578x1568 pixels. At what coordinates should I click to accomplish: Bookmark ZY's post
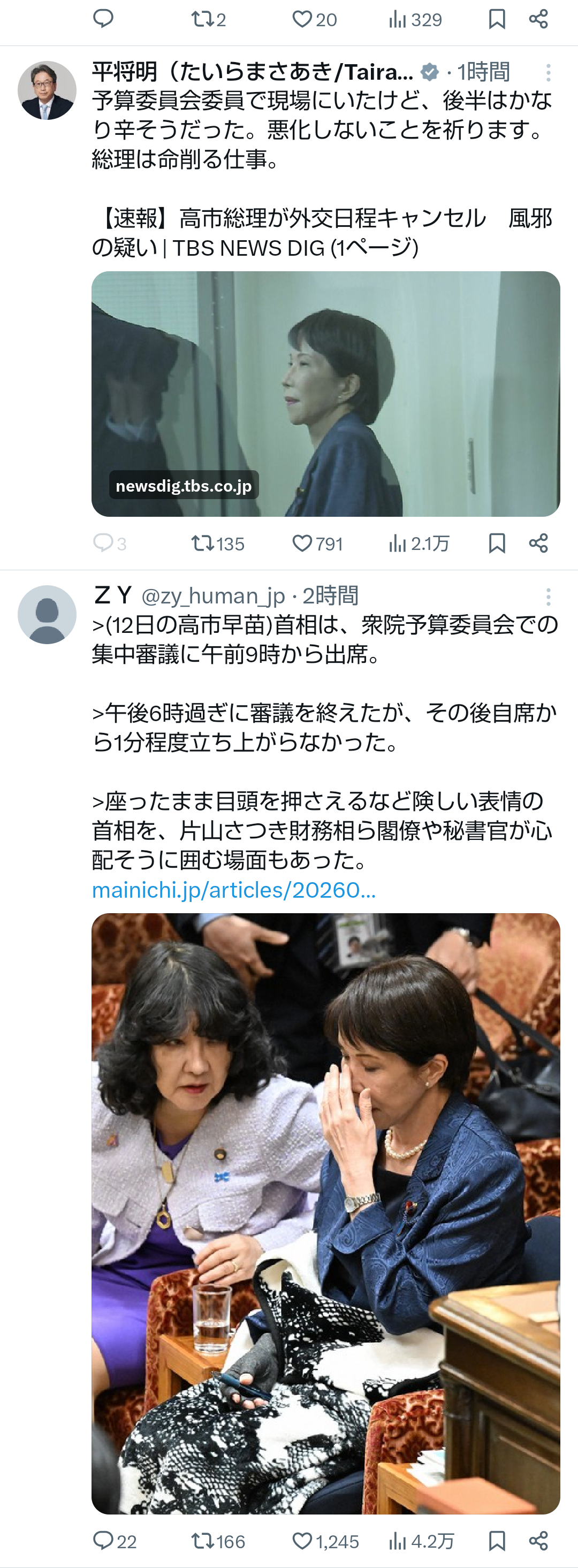(497, 1541)
